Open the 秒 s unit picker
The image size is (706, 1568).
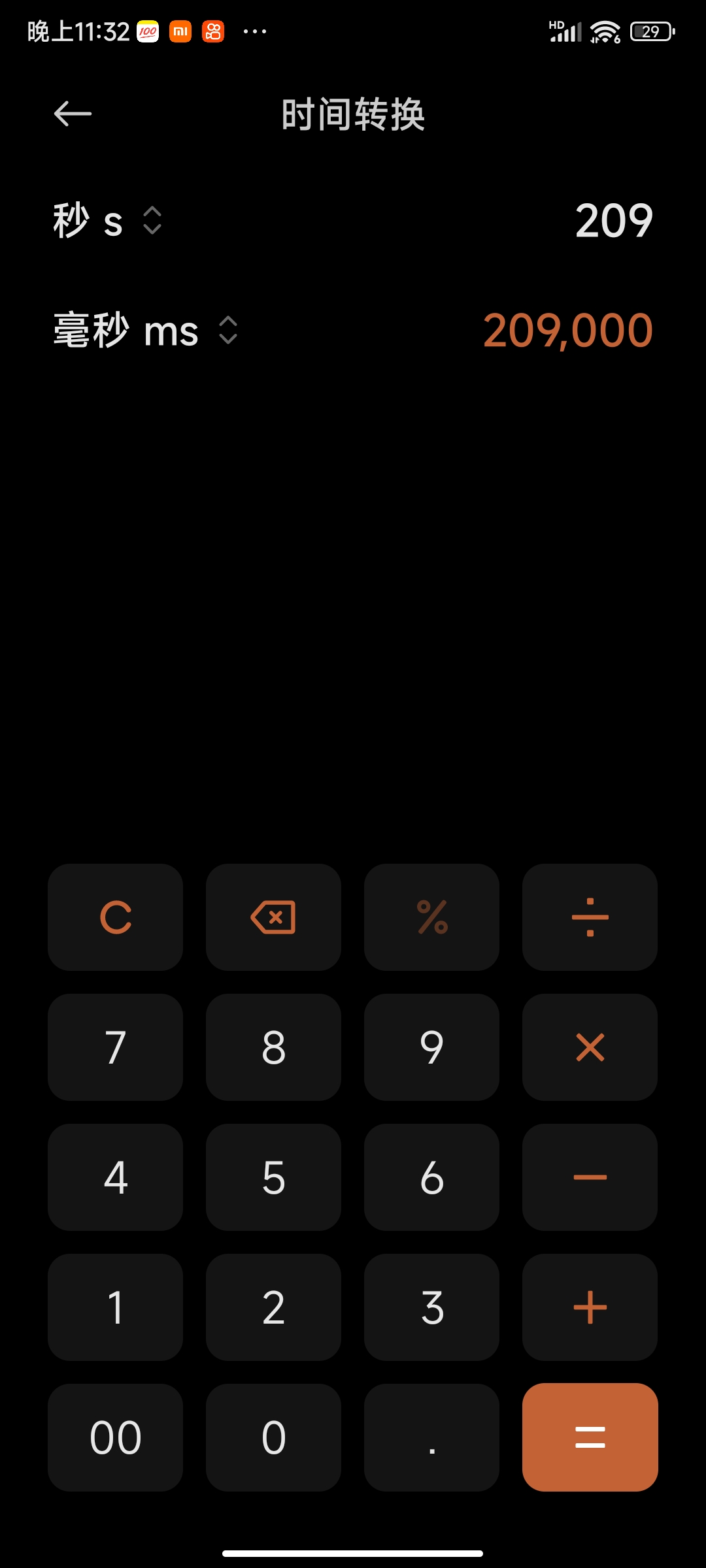click(x=108, y=221)
